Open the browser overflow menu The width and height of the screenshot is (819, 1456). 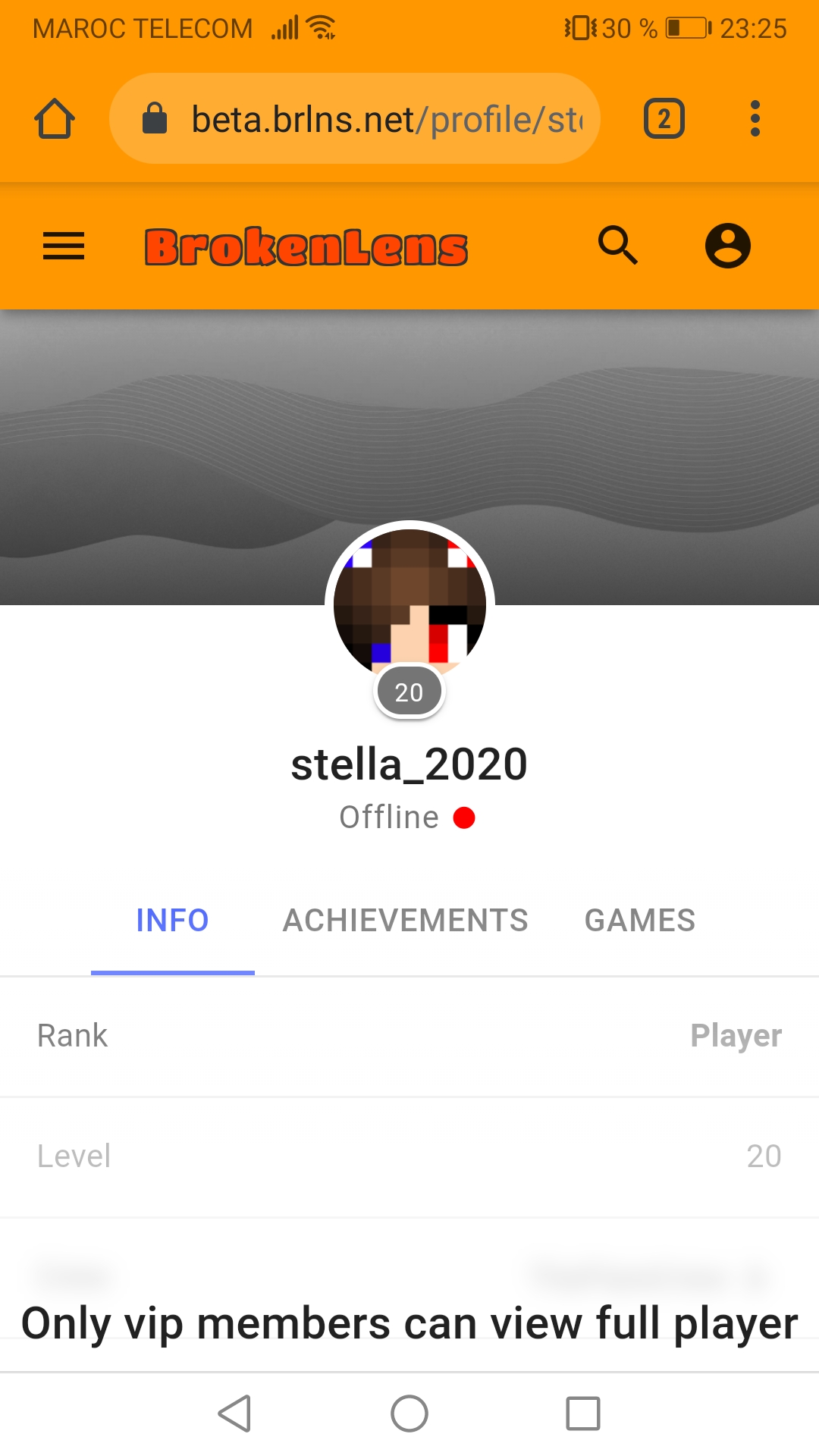click(x=755, y=119)
